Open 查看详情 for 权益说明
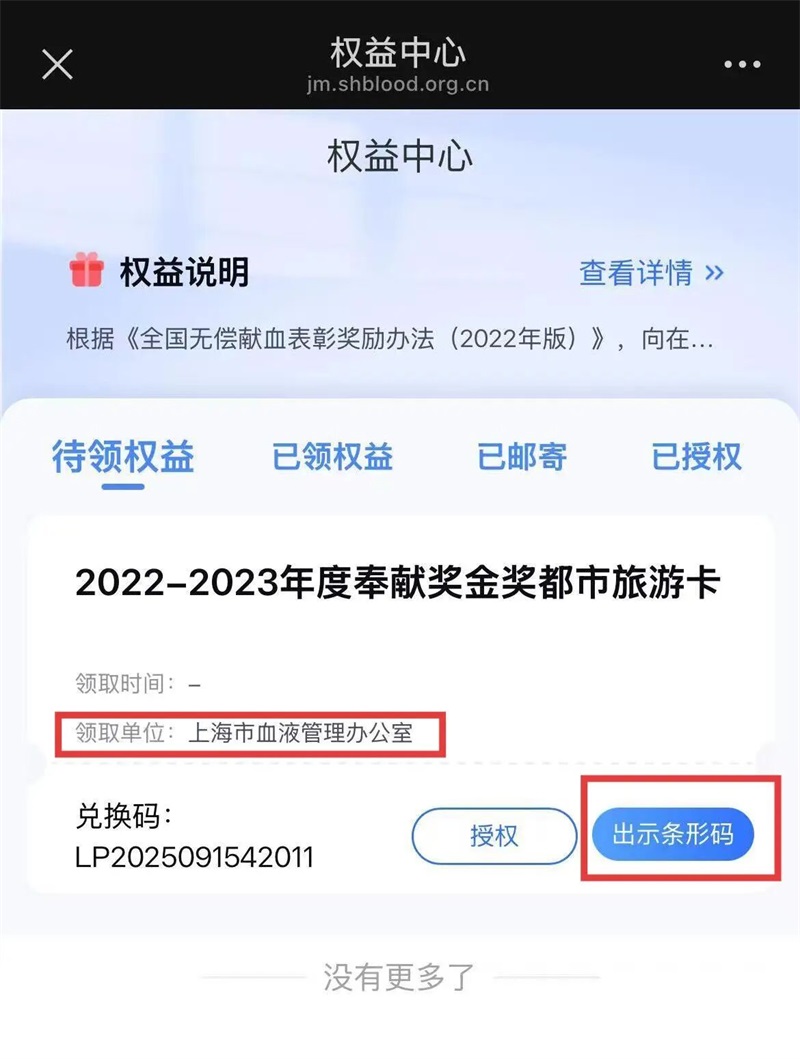 [x=651, y=272]
